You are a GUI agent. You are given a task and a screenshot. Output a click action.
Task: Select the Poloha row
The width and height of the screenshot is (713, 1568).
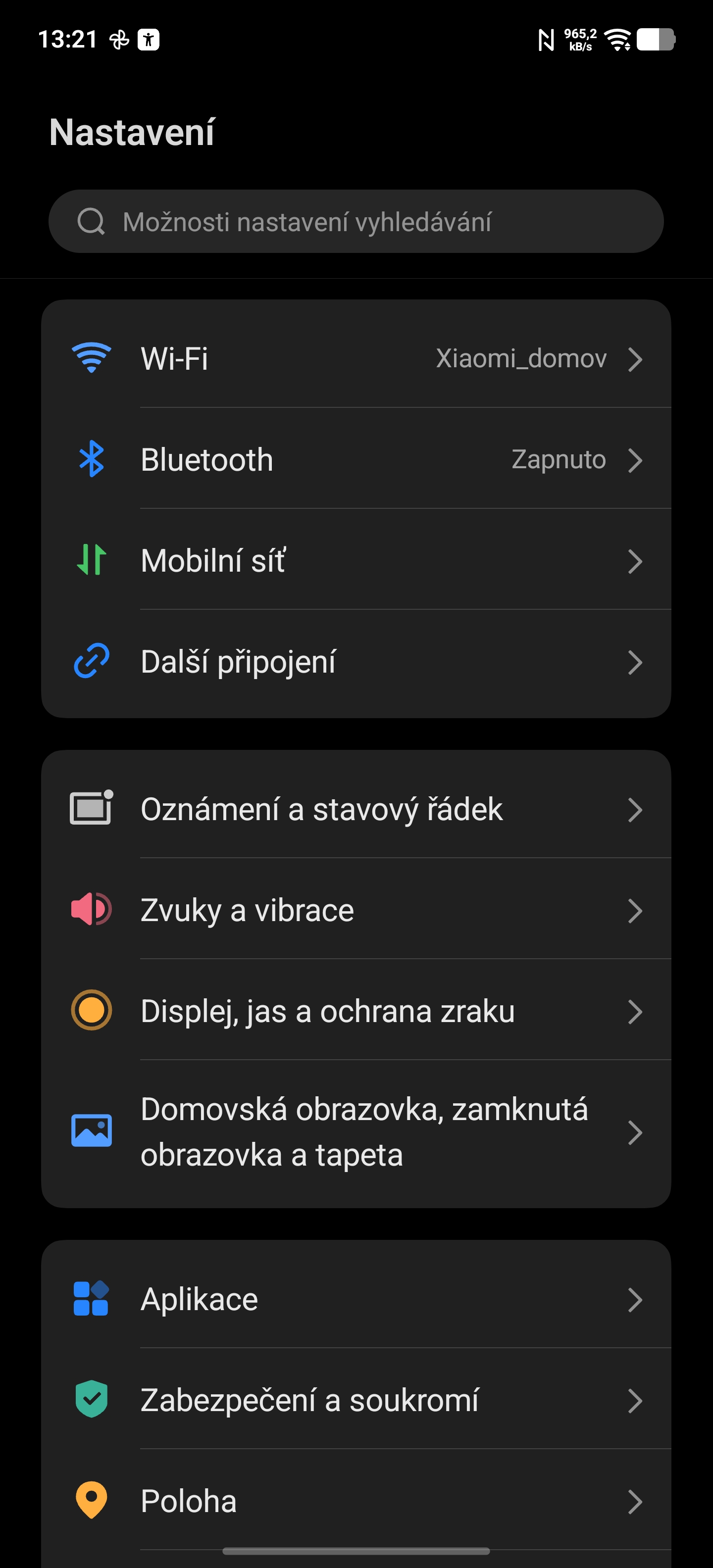click(x=356, y=1500)
